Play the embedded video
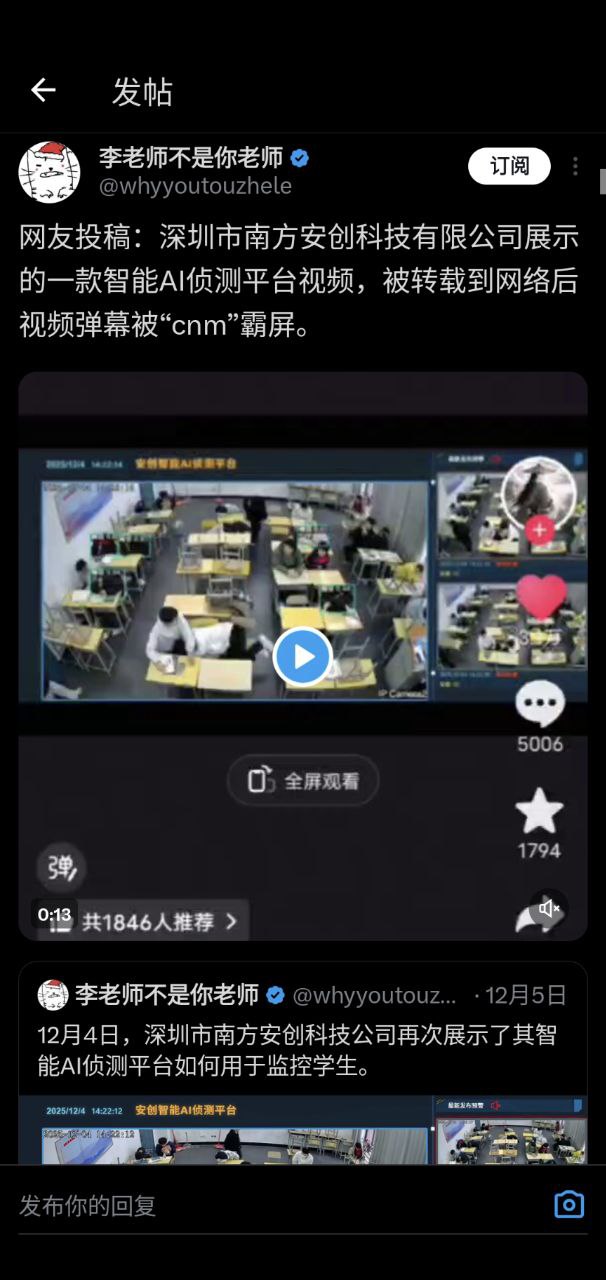The width and height of the screenshot is (606, 1280). pyautogui.click(x=302, y=656)
